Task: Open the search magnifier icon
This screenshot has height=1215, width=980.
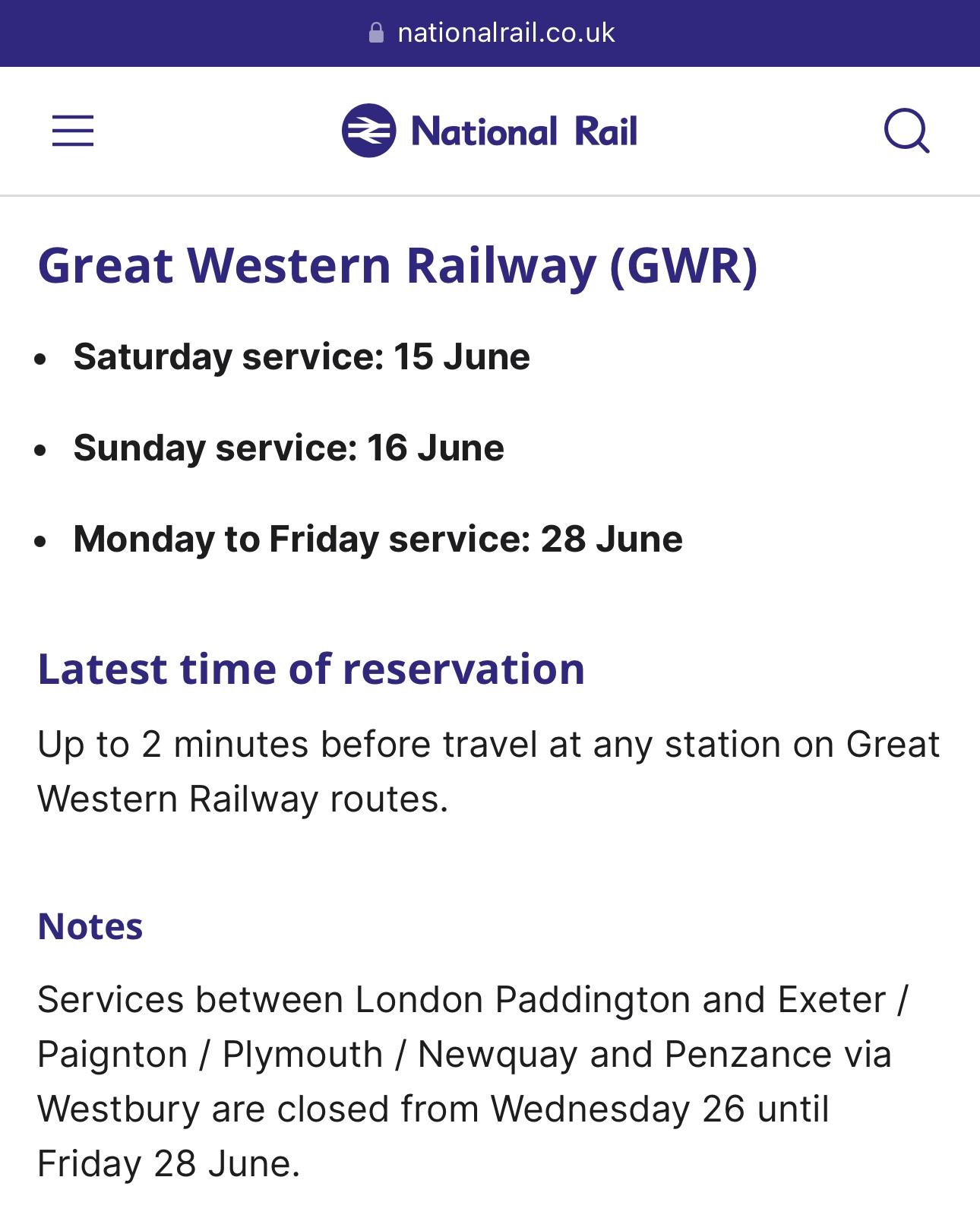Action: [907, 131]
